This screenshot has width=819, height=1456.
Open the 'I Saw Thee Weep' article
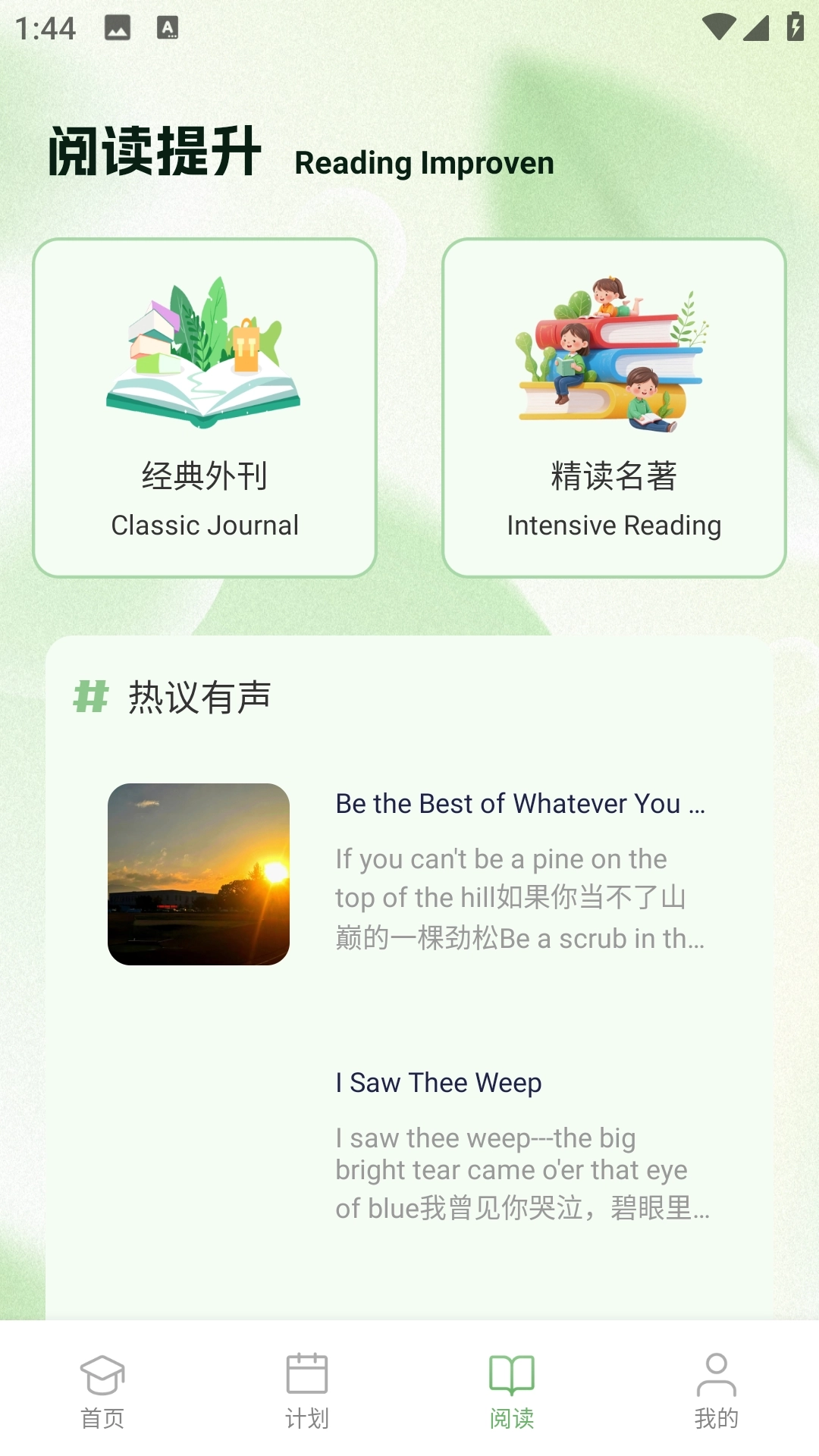438,1083
